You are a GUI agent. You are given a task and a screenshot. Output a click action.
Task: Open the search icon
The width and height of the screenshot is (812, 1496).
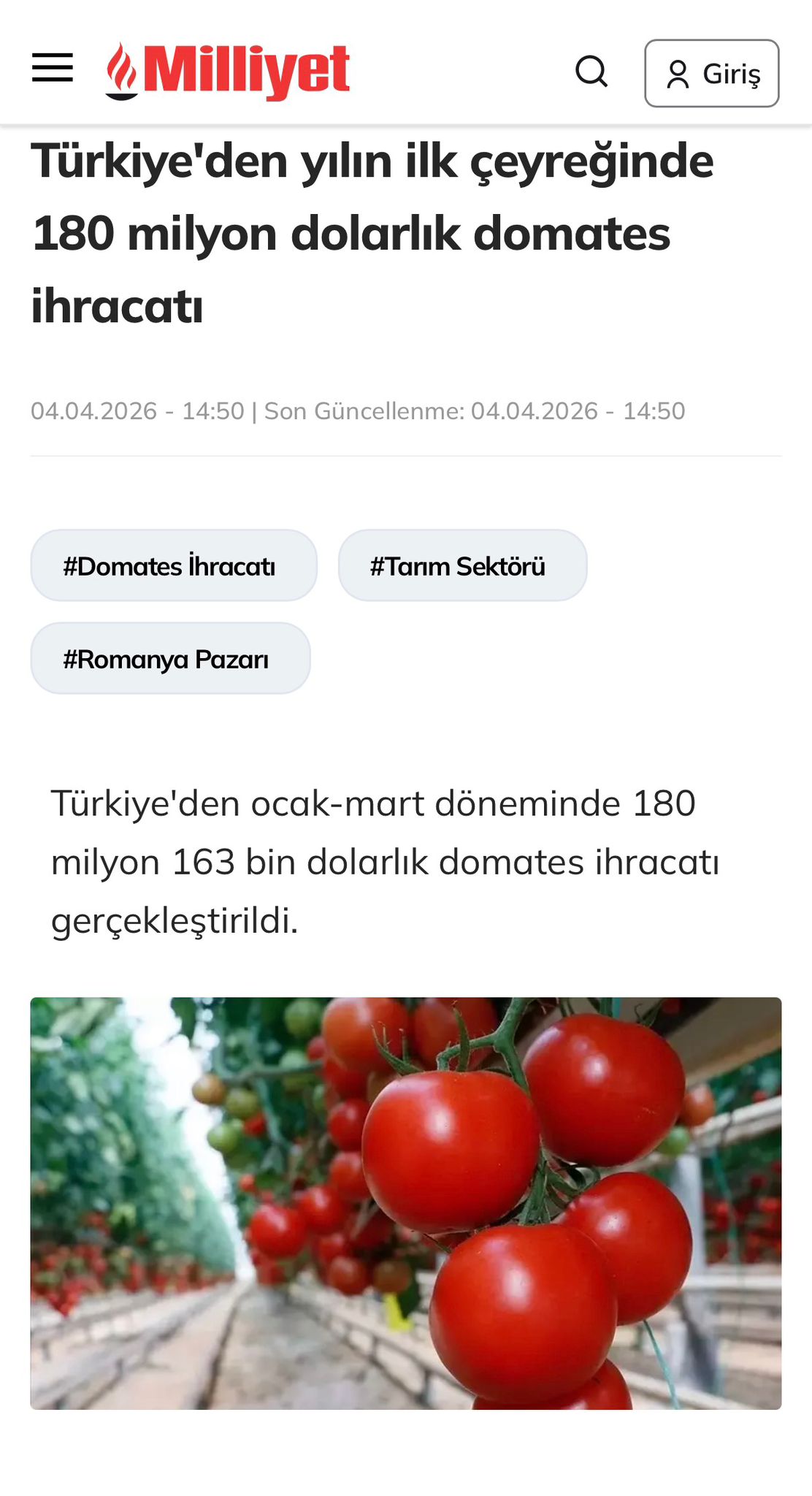pos(591,72)
